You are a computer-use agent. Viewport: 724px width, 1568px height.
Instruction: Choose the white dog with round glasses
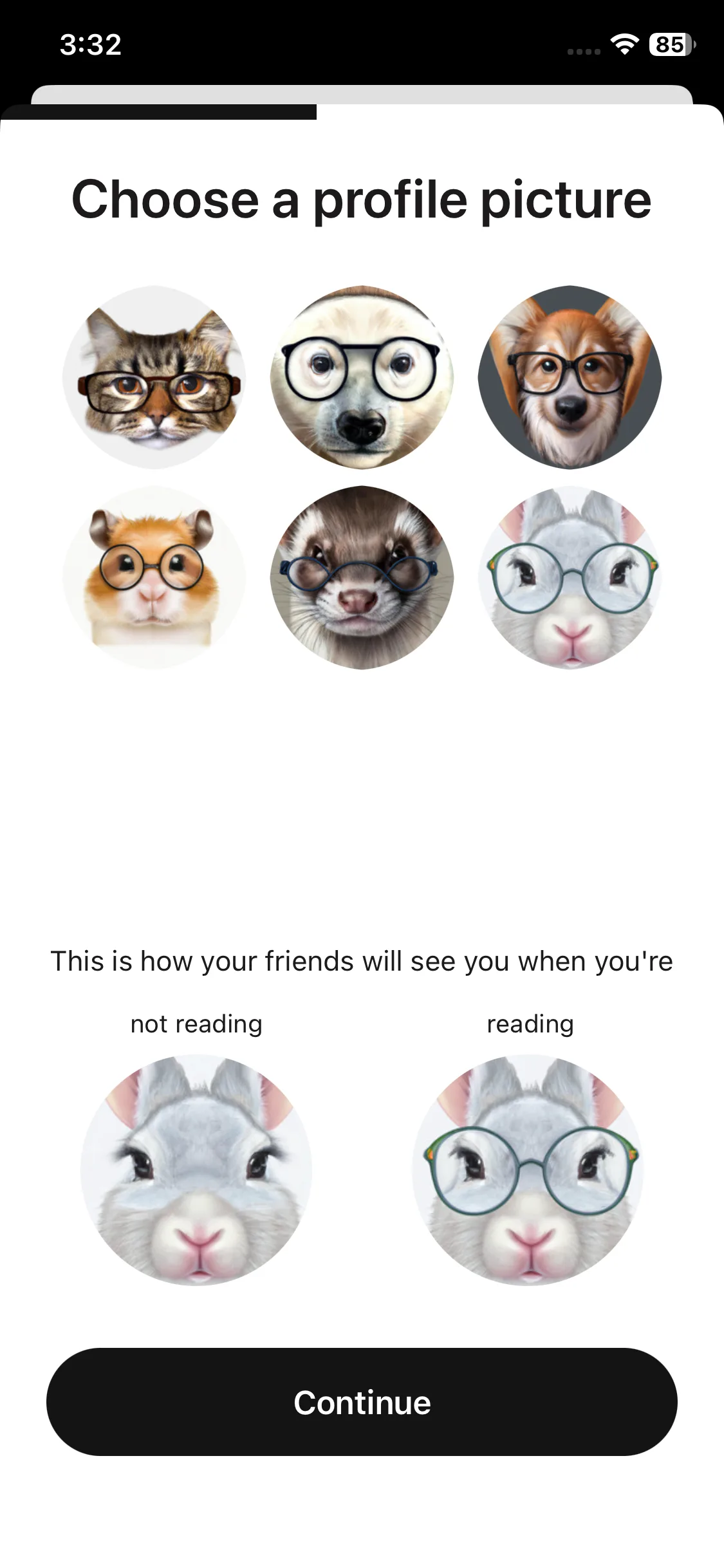(x=362, y=377)
